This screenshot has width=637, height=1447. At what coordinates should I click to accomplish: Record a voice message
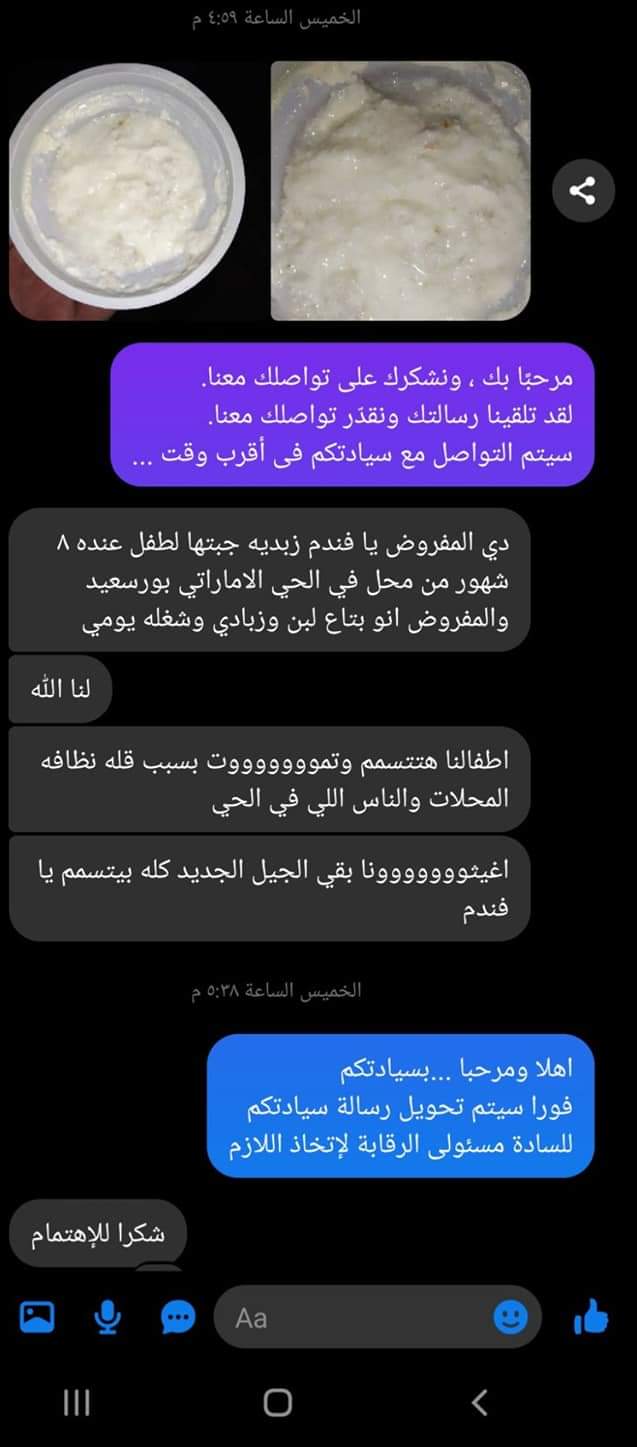coord(107,1318)
